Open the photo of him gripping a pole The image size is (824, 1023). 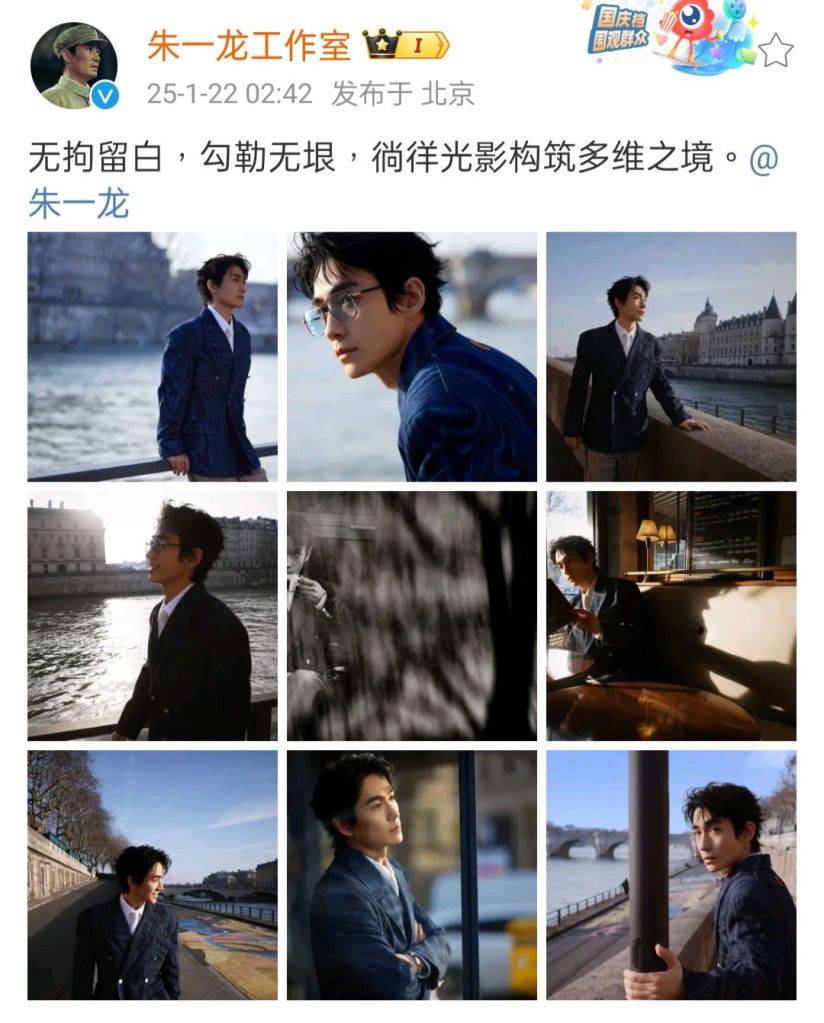(x=671, y=874)
